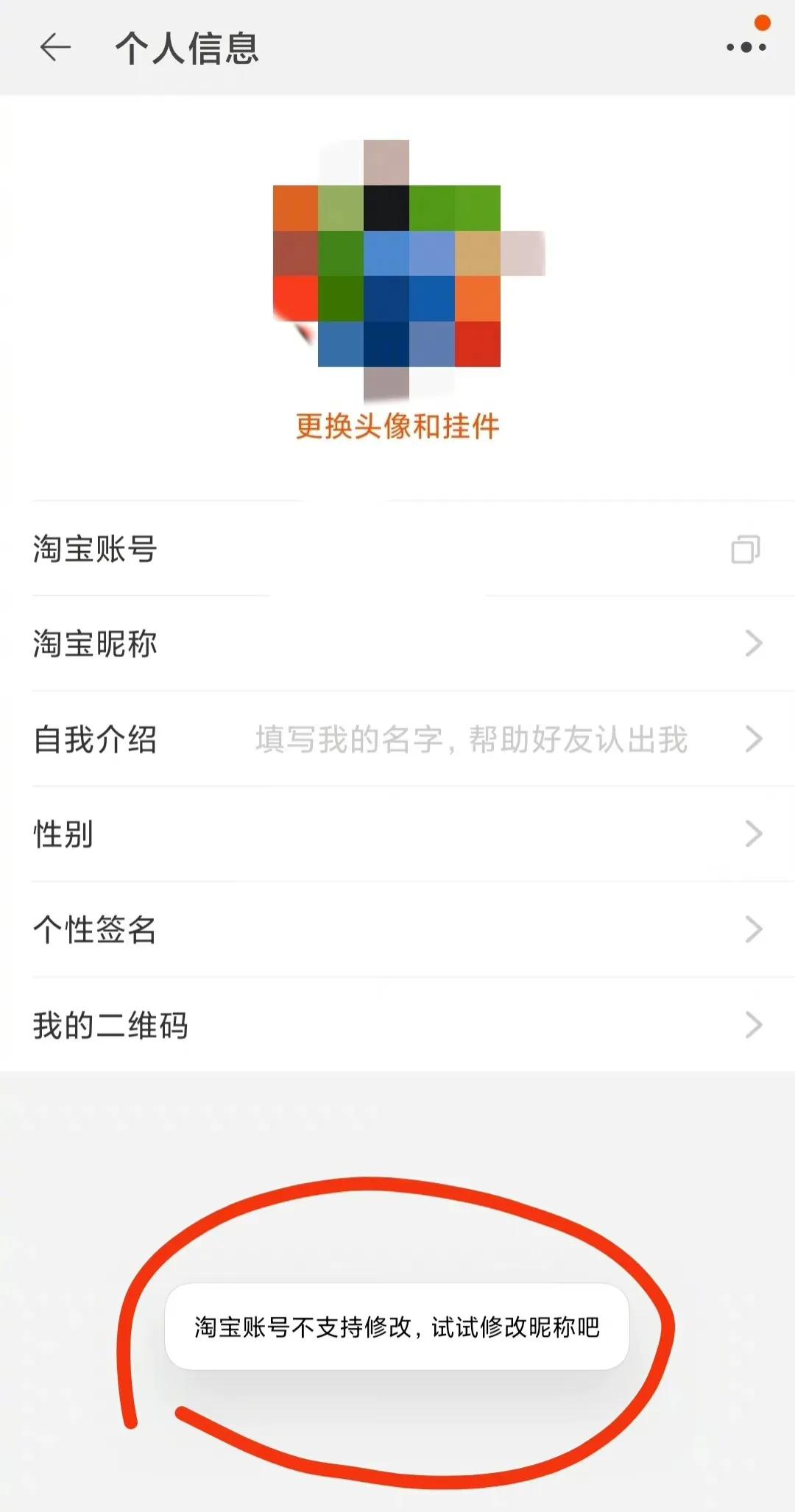Go back from 个人信息 page
The image size is (795, 1512).
coord(55,48)
